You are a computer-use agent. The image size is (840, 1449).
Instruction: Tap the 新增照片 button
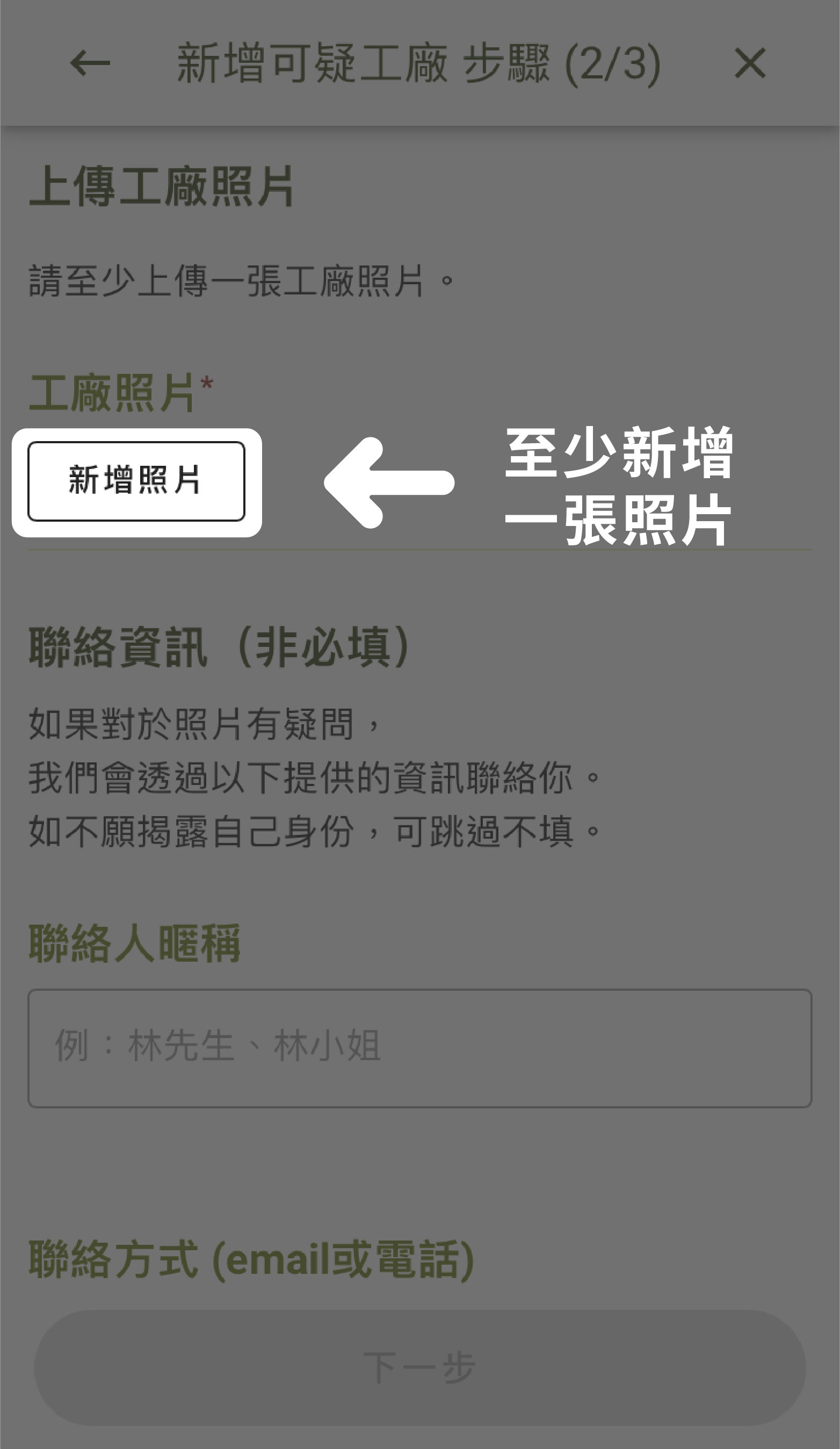(136, 481)
